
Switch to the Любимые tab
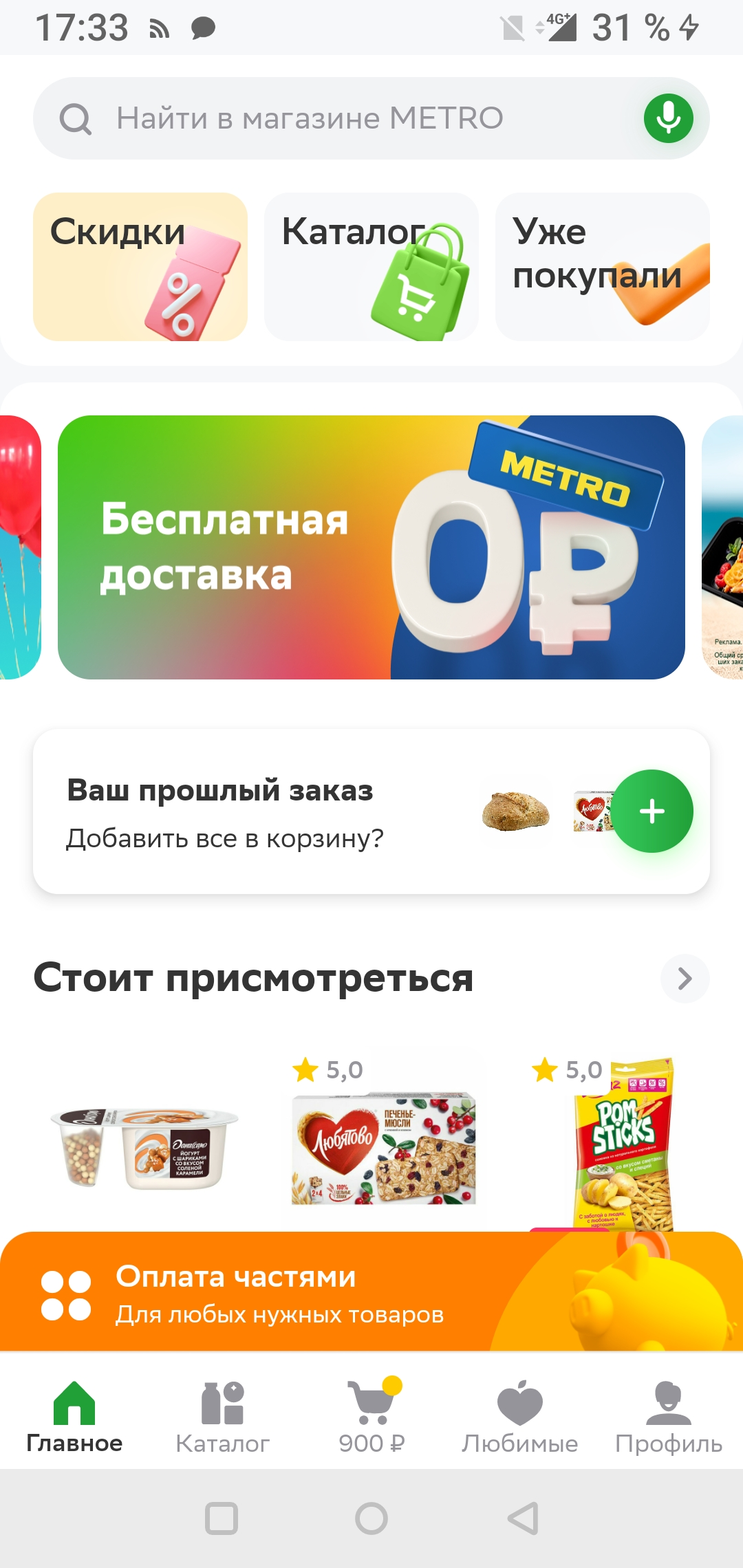520,1417
